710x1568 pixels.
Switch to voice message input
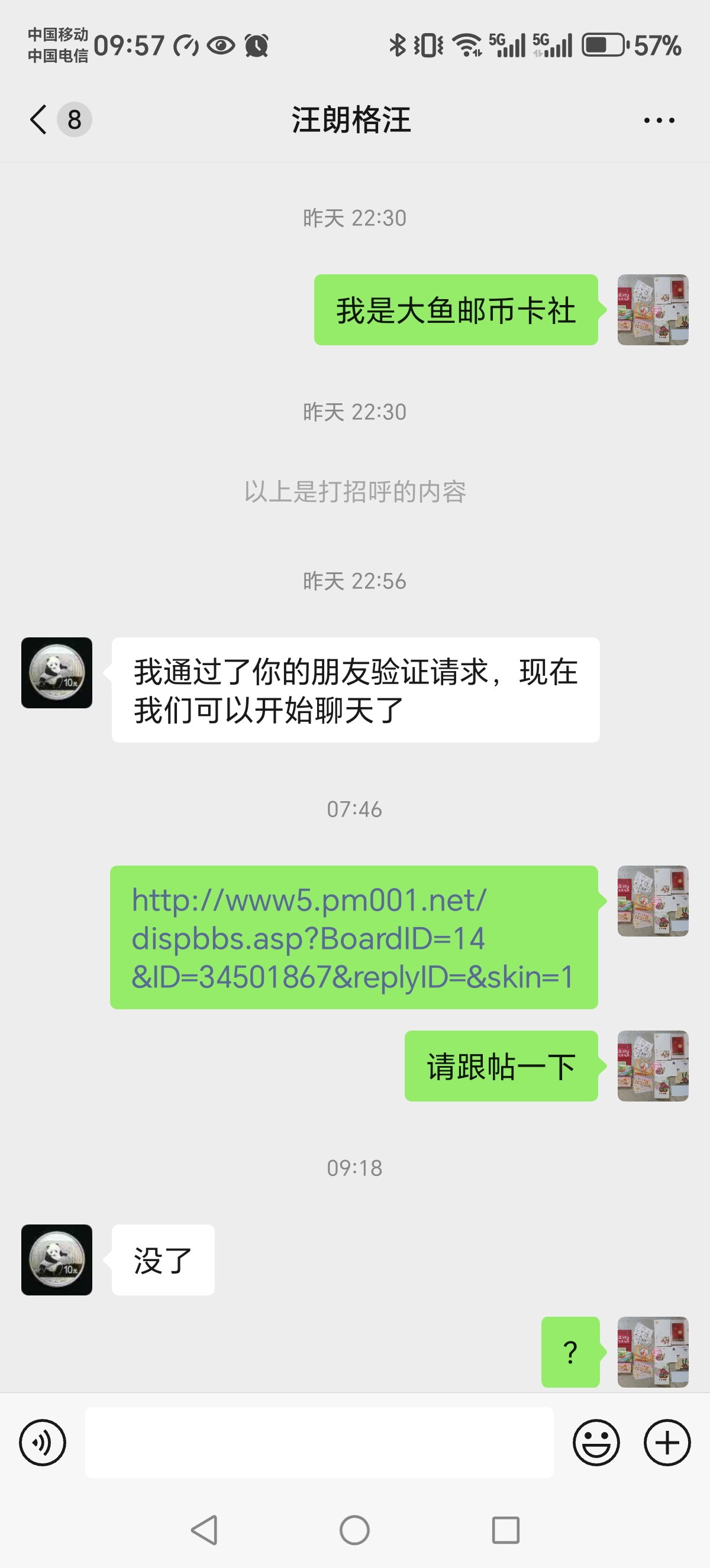43,1443
